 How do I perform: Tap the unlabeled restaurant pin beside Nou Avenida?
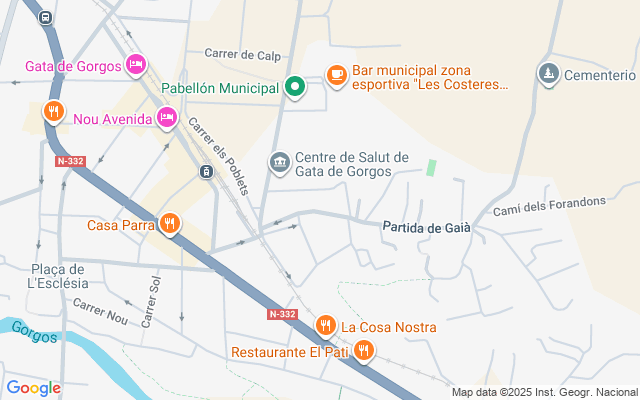point(54,112)
